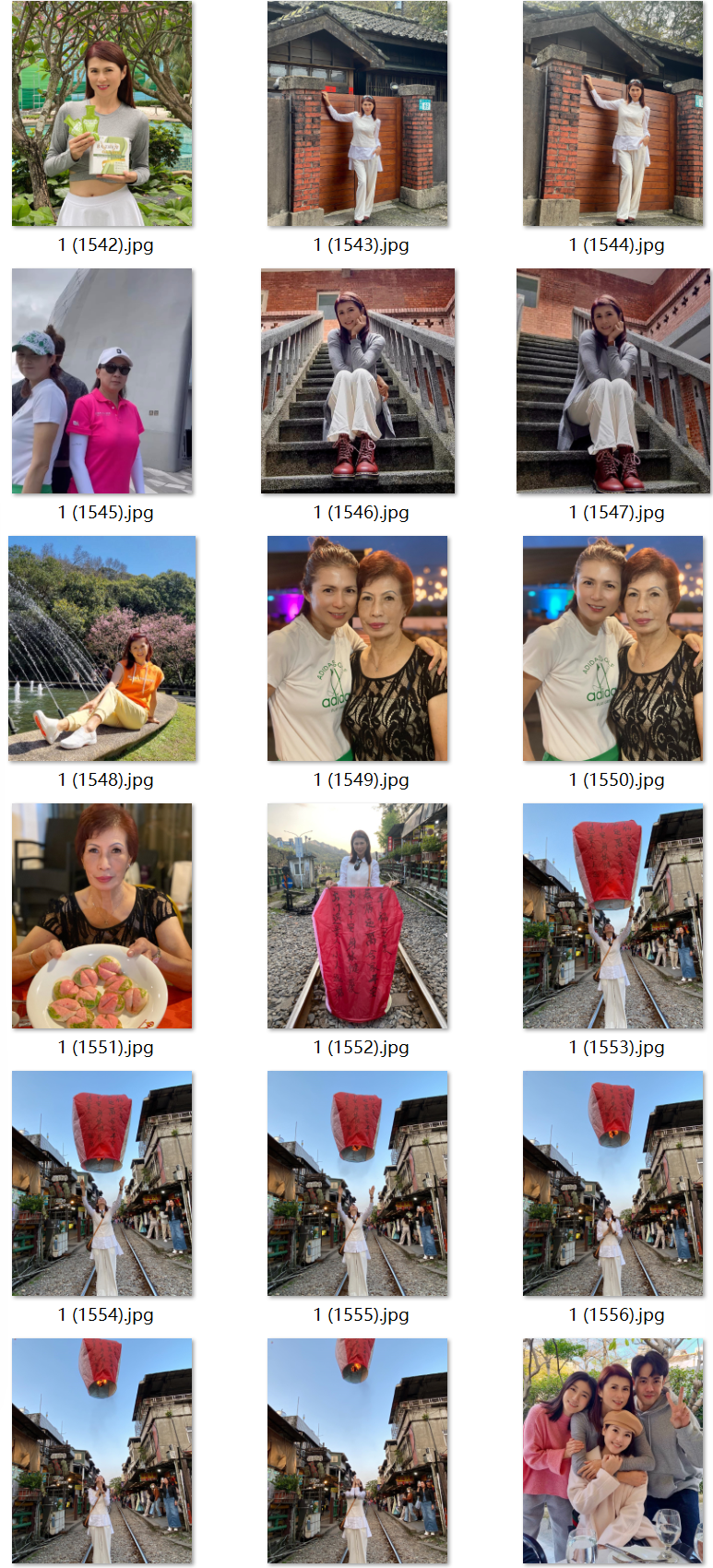Open the photo 1 (1552).jpg
The height and width of the screenshot is (1568, 713).
coord(358,916)
